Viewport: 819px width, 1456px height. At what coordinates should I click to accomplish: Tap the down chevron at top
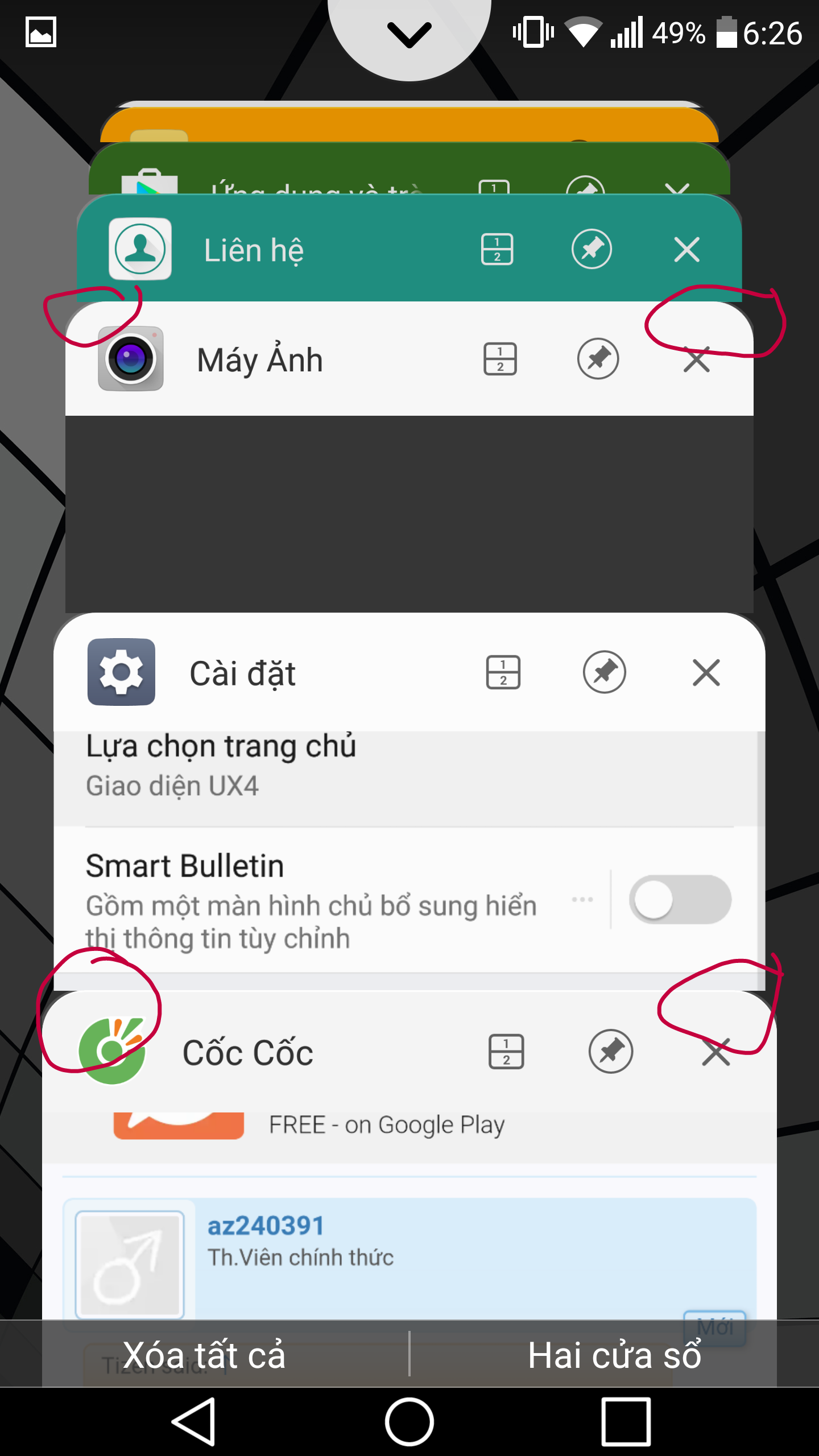(409, 34)
